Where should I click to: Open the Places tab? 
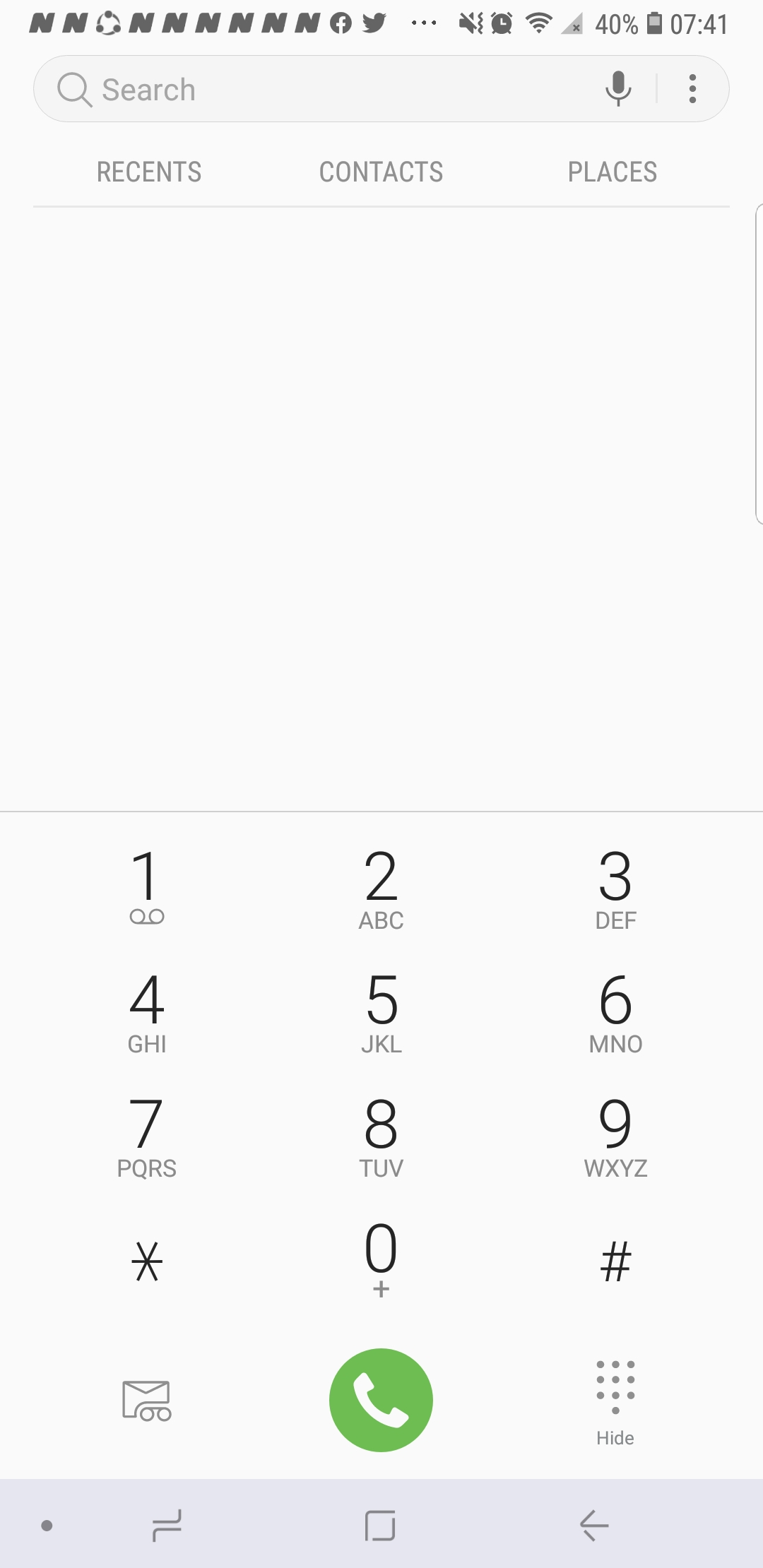tap(613, 172)
